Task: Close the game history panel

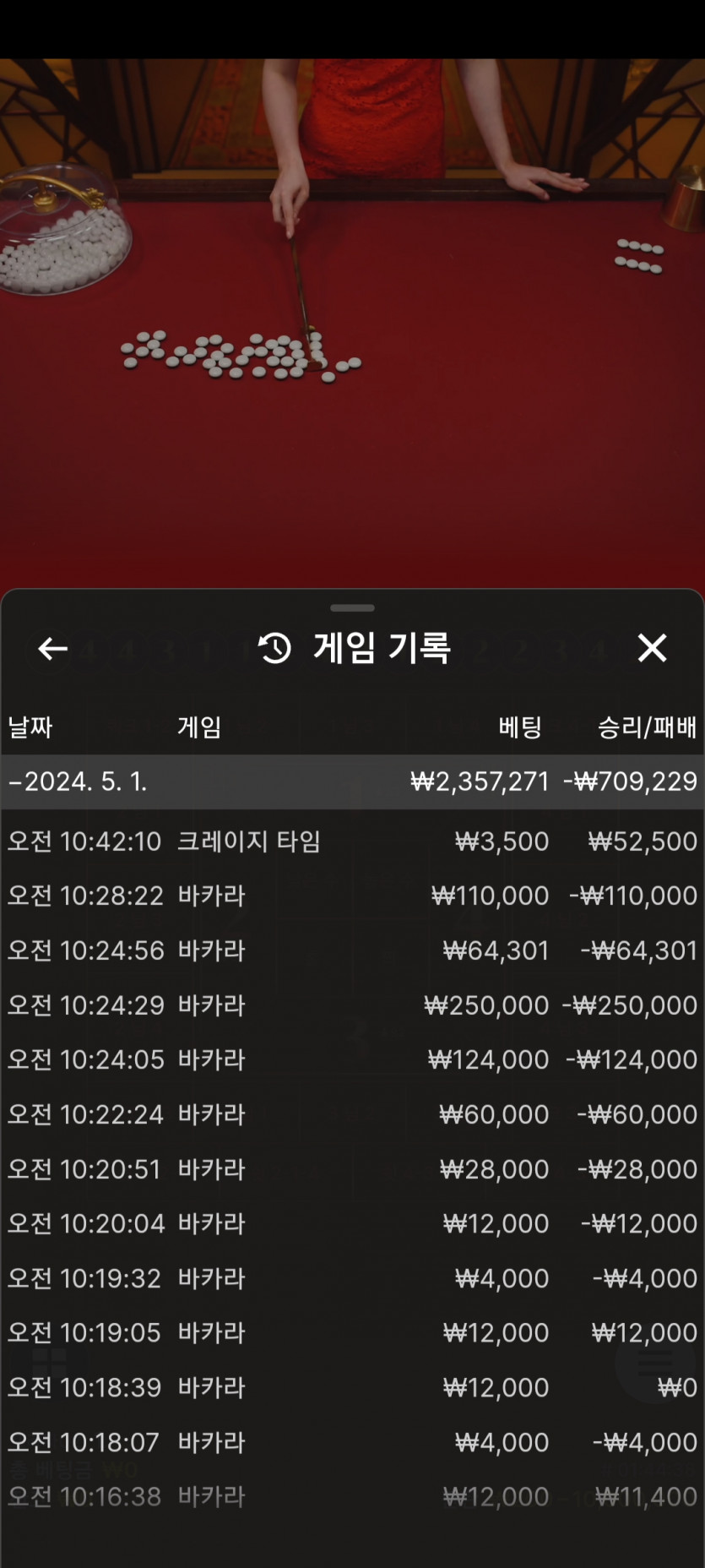Action: [x=652, y=648]
